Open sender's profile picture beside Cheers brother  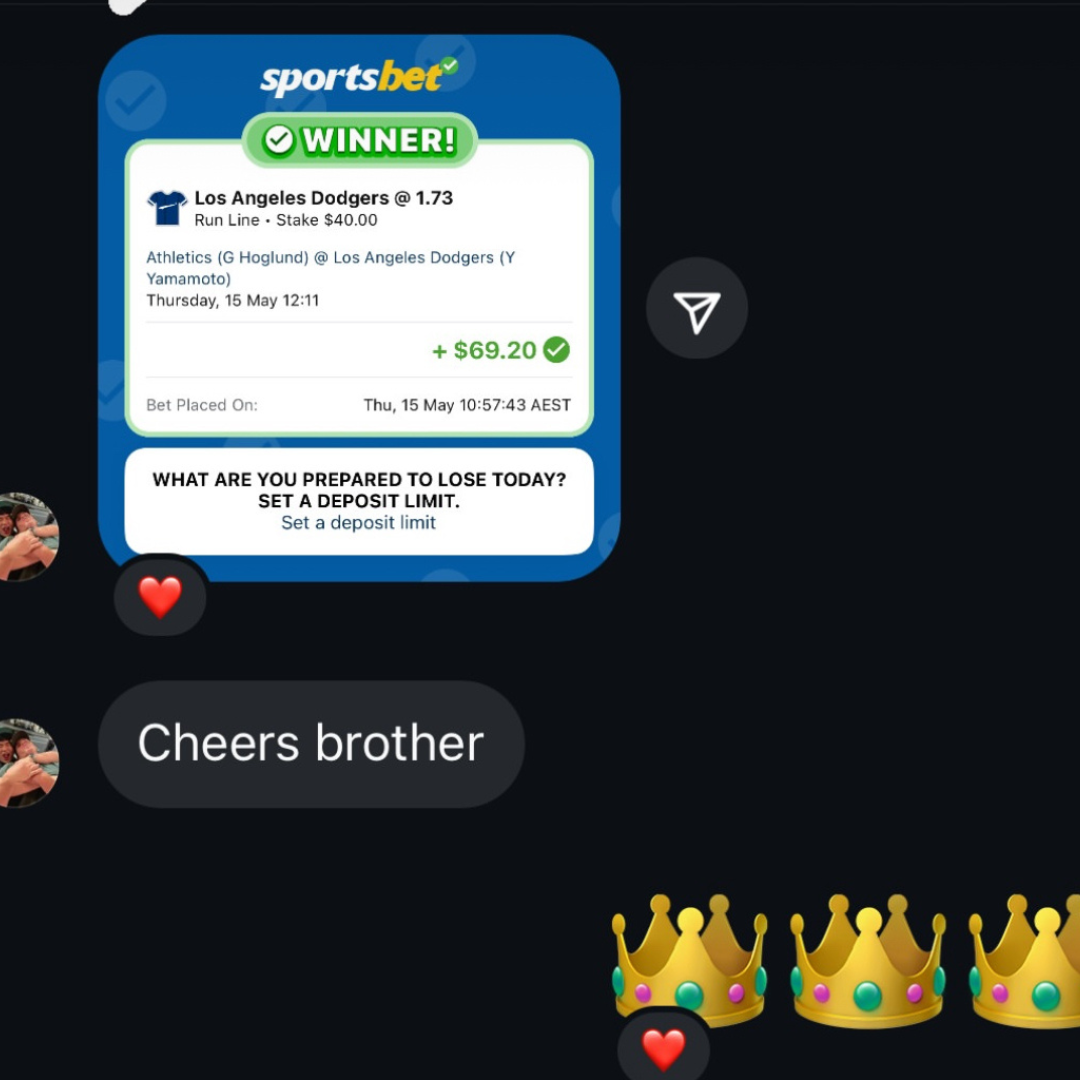tap(28, 763)
